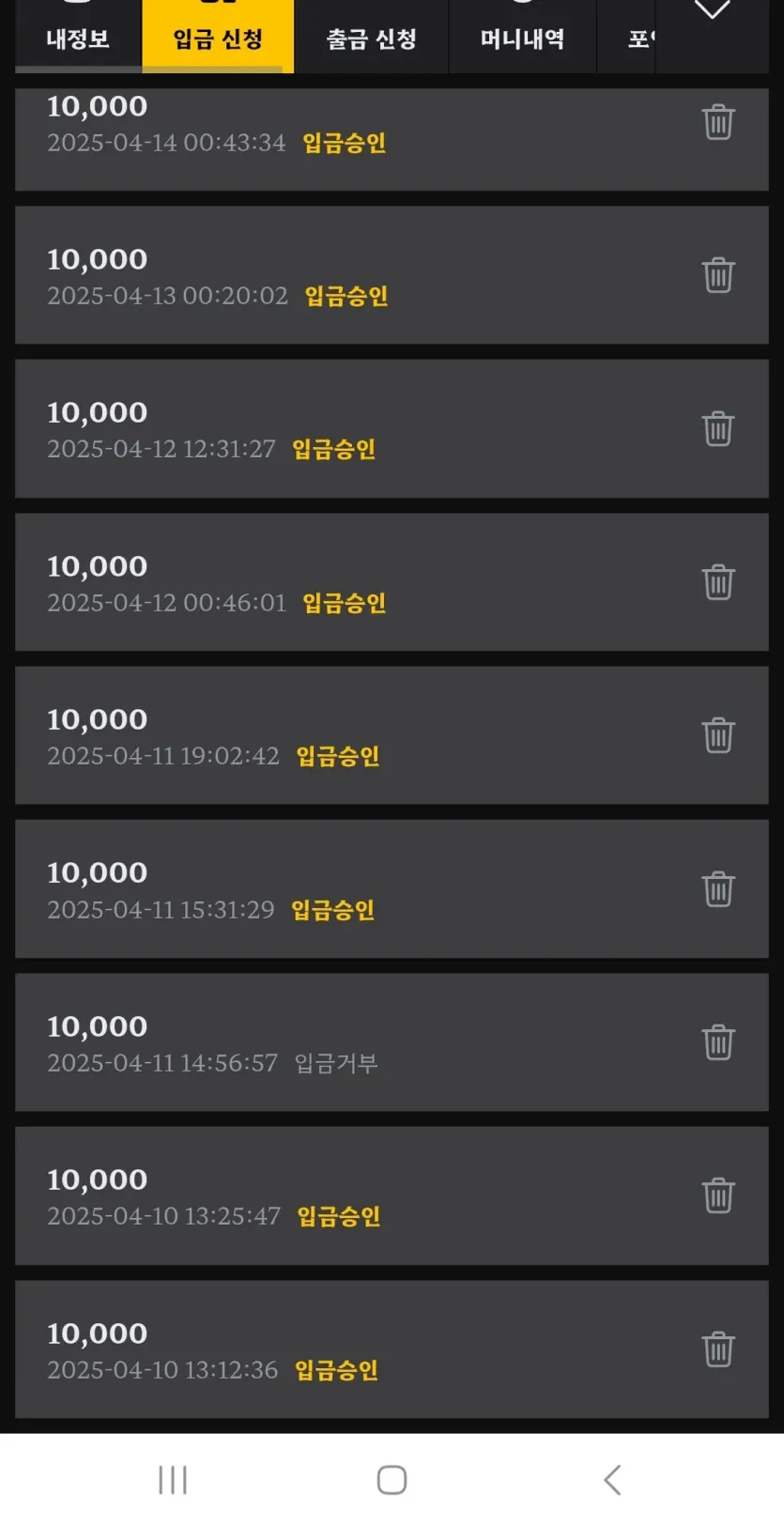784x1525 pixels.
Task: Delete the 2025-04-14 00:43:34 deposit record
Action: [x=718, y=122]
